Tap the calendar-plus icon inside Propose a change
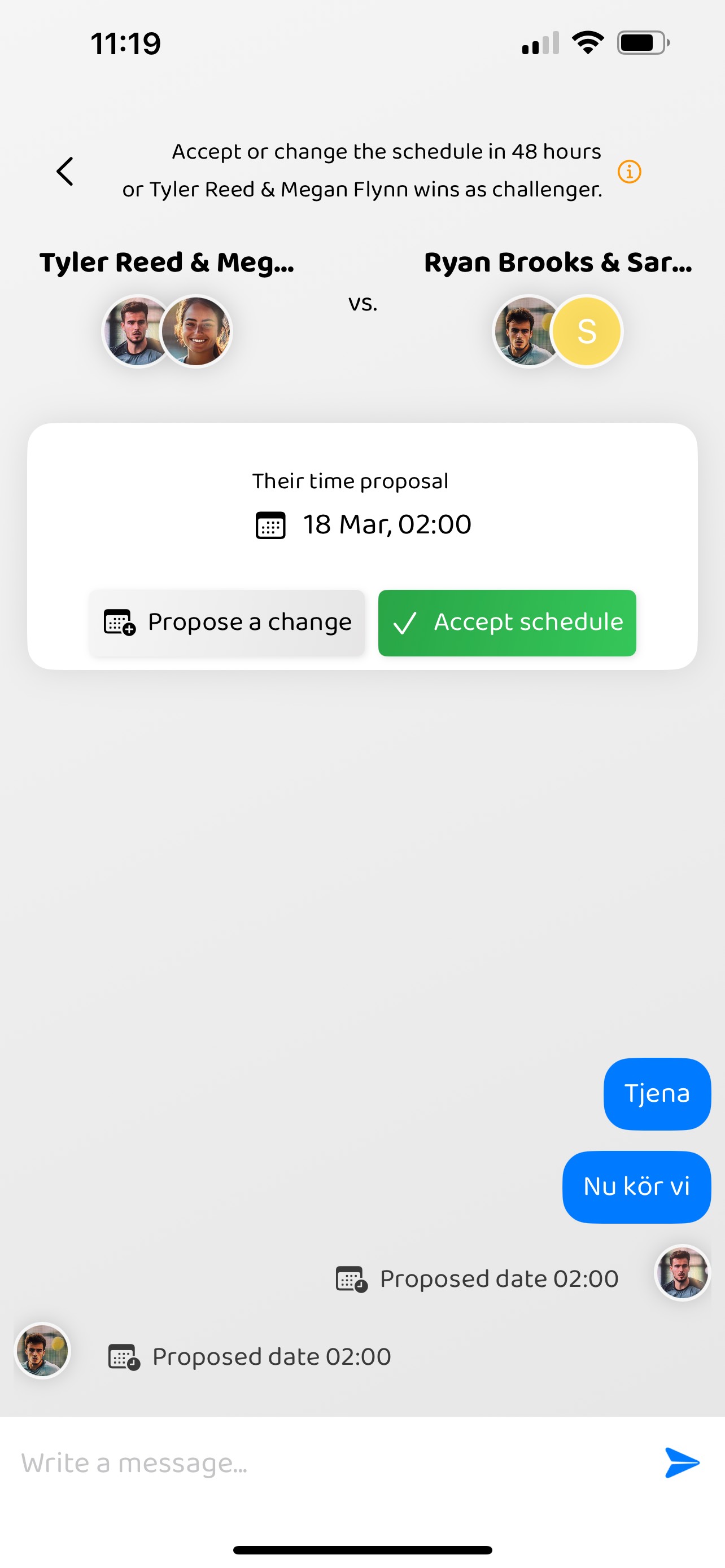Viewport: 725px width, 1568px height. (119, 623)
